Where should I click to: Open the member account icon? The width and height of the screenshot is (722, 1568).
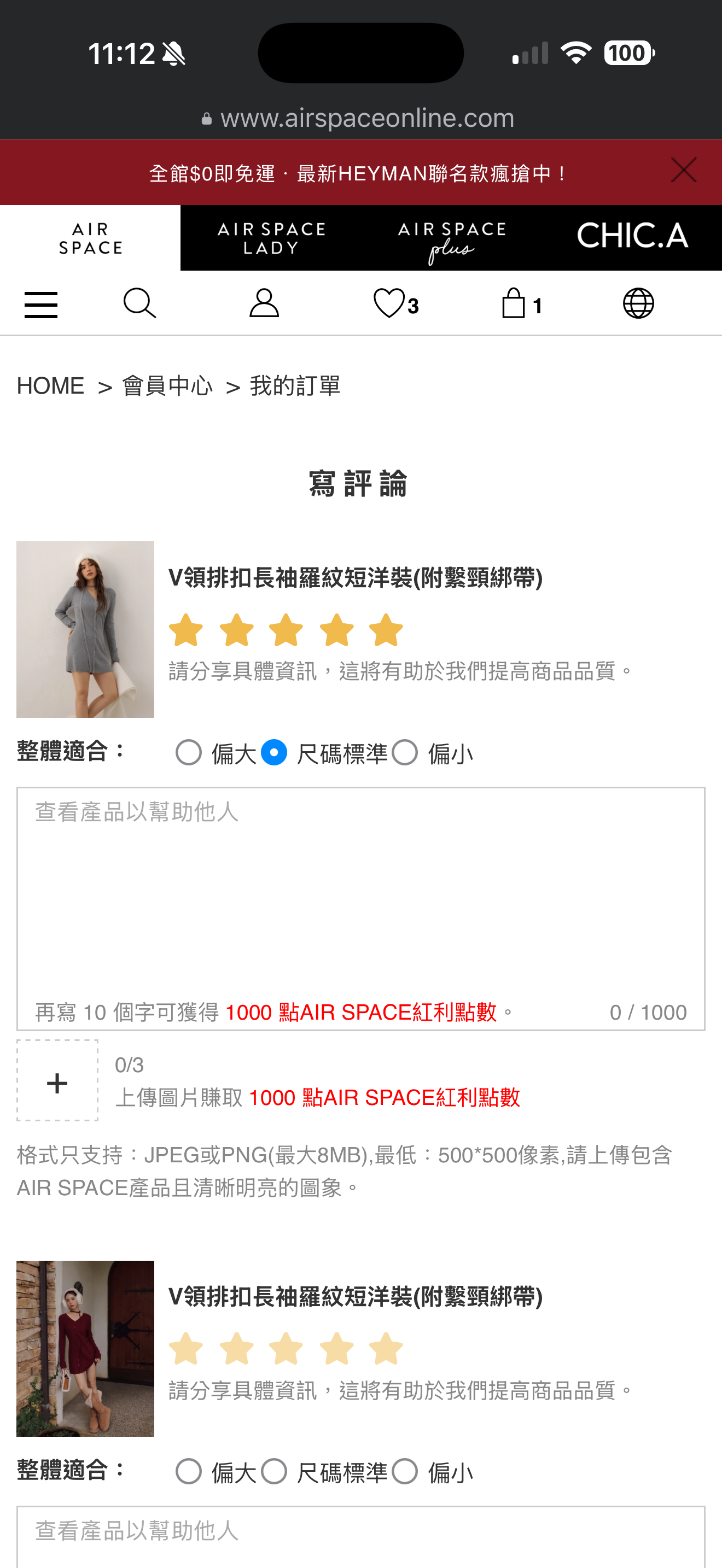click(x=264, y=303)
